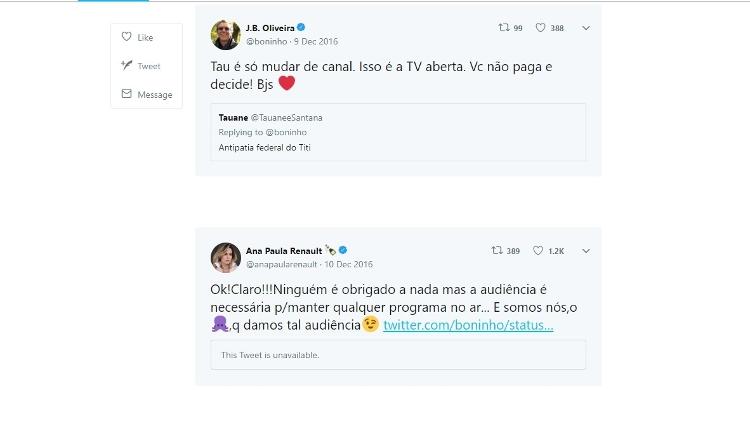
Task: Tap Like in the side panel
Action: point(138,38)
